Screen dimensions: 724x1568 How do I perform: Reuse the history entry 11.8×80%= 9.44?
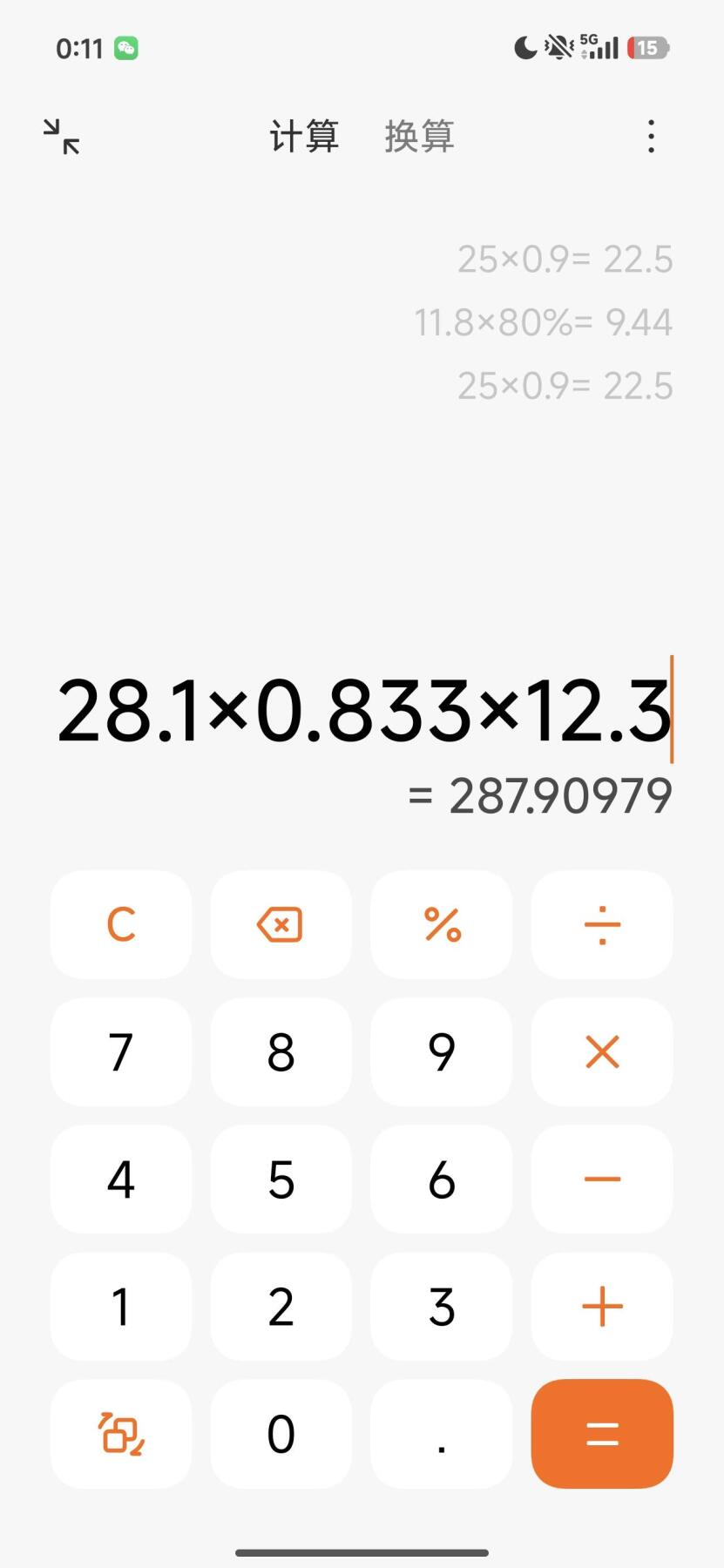click(543, 322)
